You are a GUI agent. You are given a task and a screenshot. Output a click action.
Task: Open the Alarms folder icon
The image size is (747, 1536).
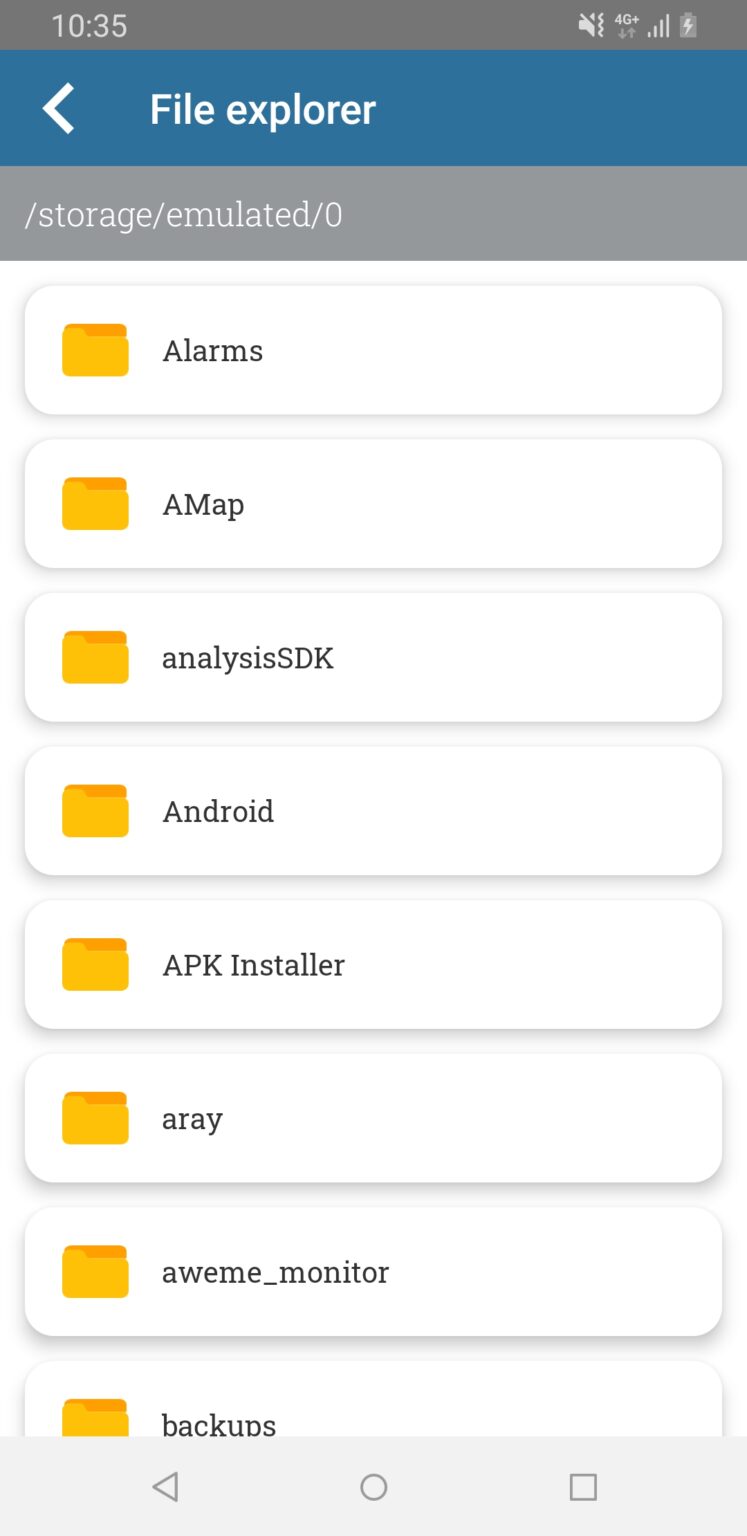[93, 350]
